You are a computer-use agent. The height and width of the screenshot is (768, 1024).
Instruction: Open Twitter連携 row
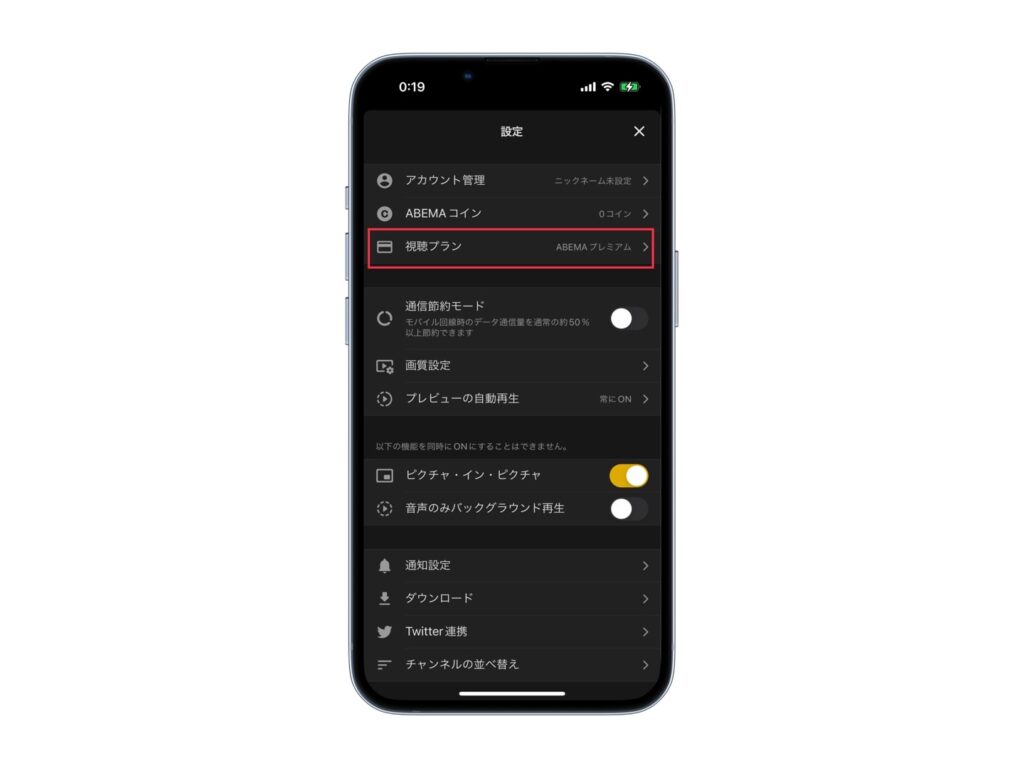pyautogui.click(x=511, y=632)
